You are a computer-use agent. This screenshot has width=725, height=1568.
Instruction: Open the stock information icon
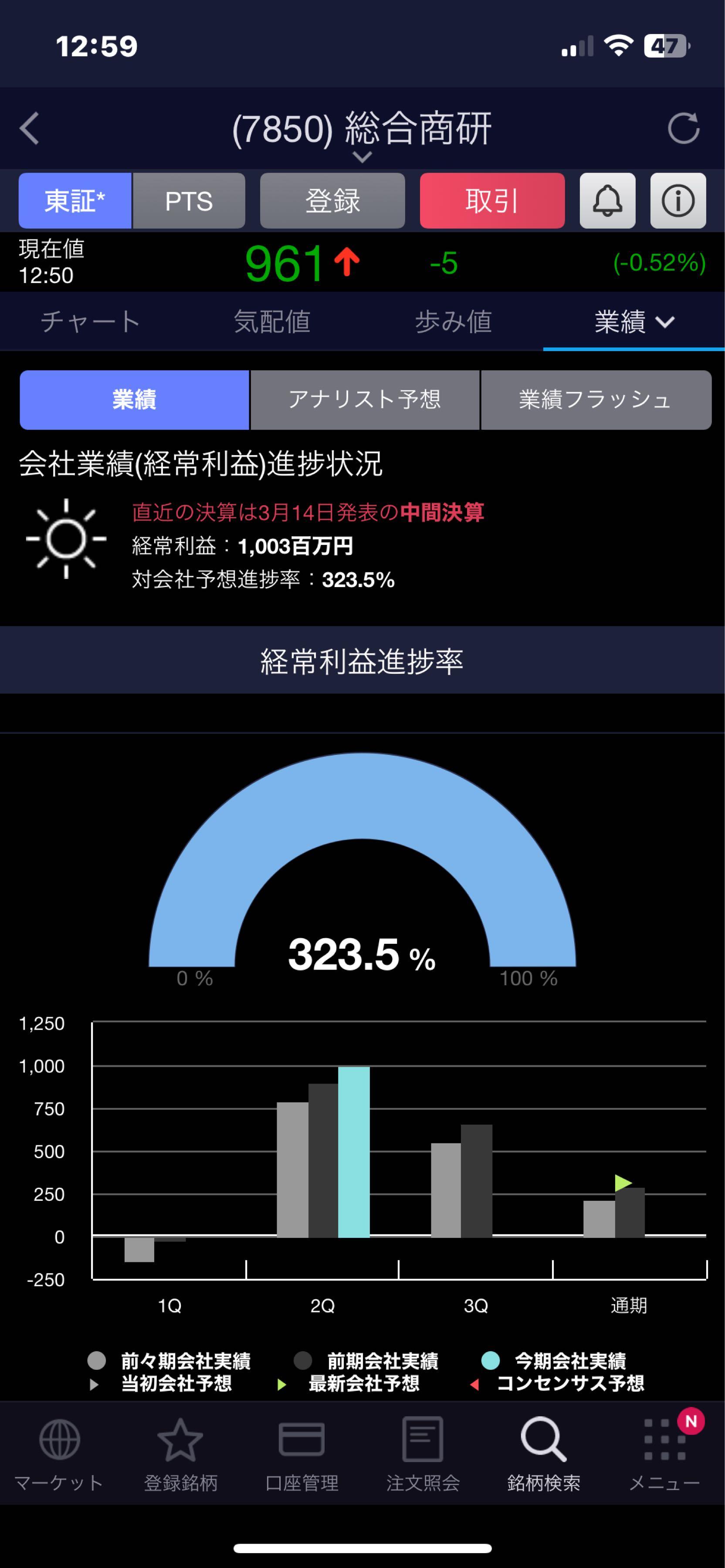(x=678, y=201)
